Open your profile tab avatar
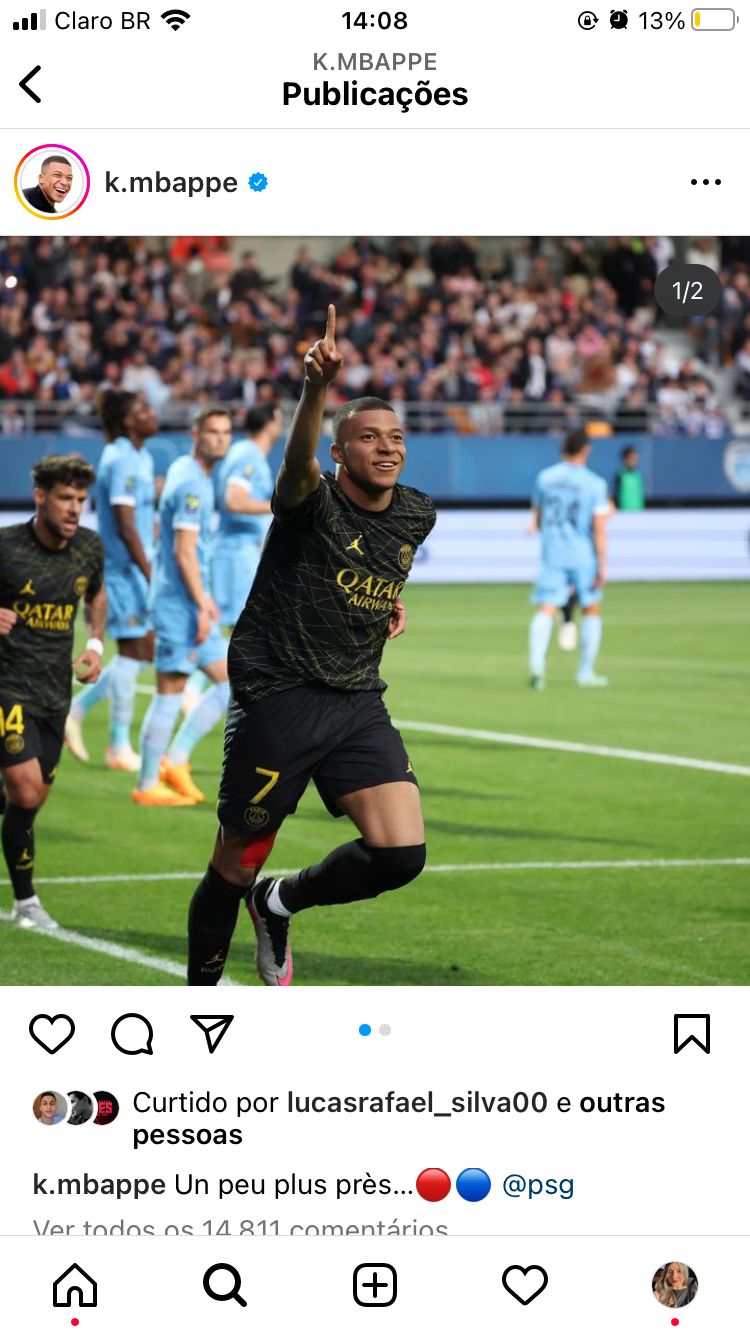Viewport: 750px width, 1334px height. click(675, 1285)
